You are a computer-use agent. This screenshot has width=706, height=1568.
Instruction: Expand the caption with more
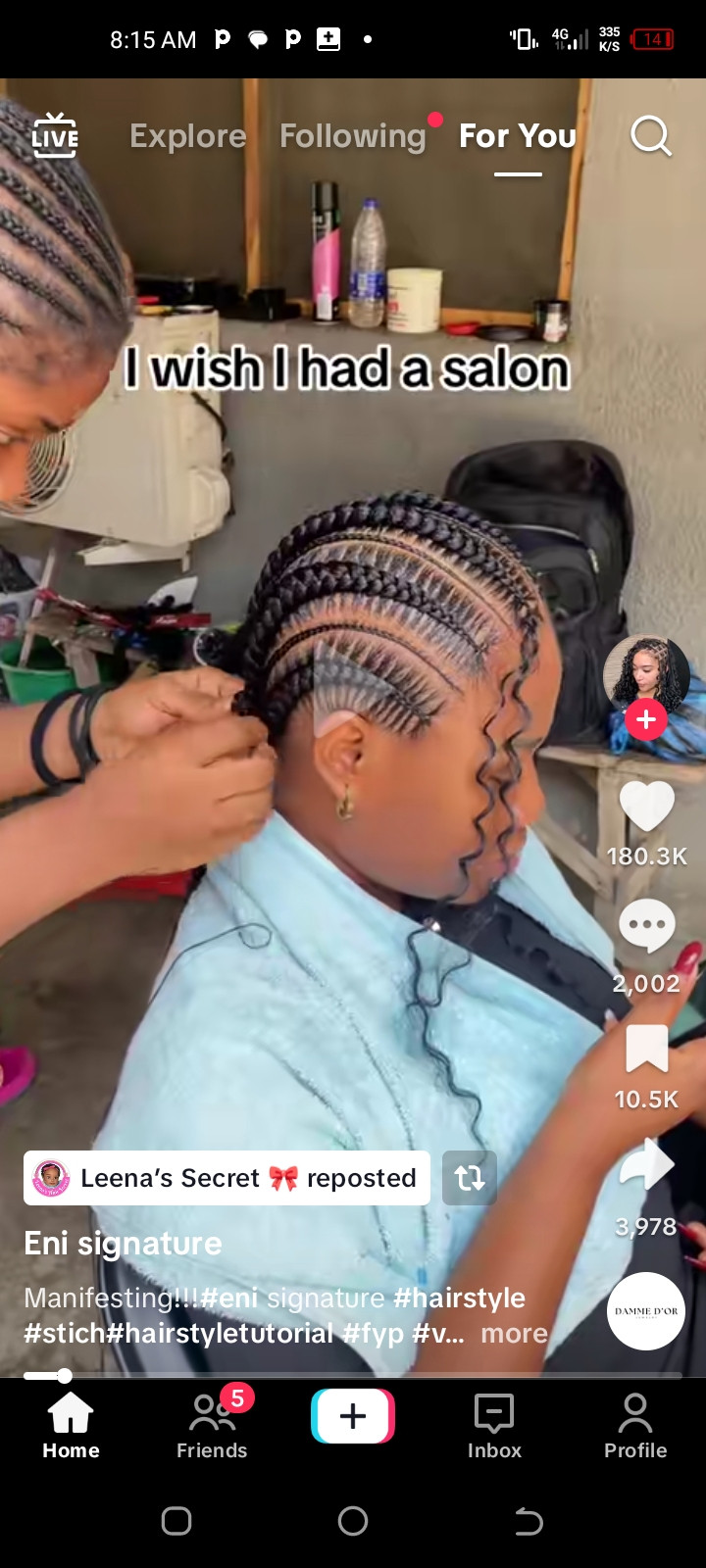coord(514,1333)
